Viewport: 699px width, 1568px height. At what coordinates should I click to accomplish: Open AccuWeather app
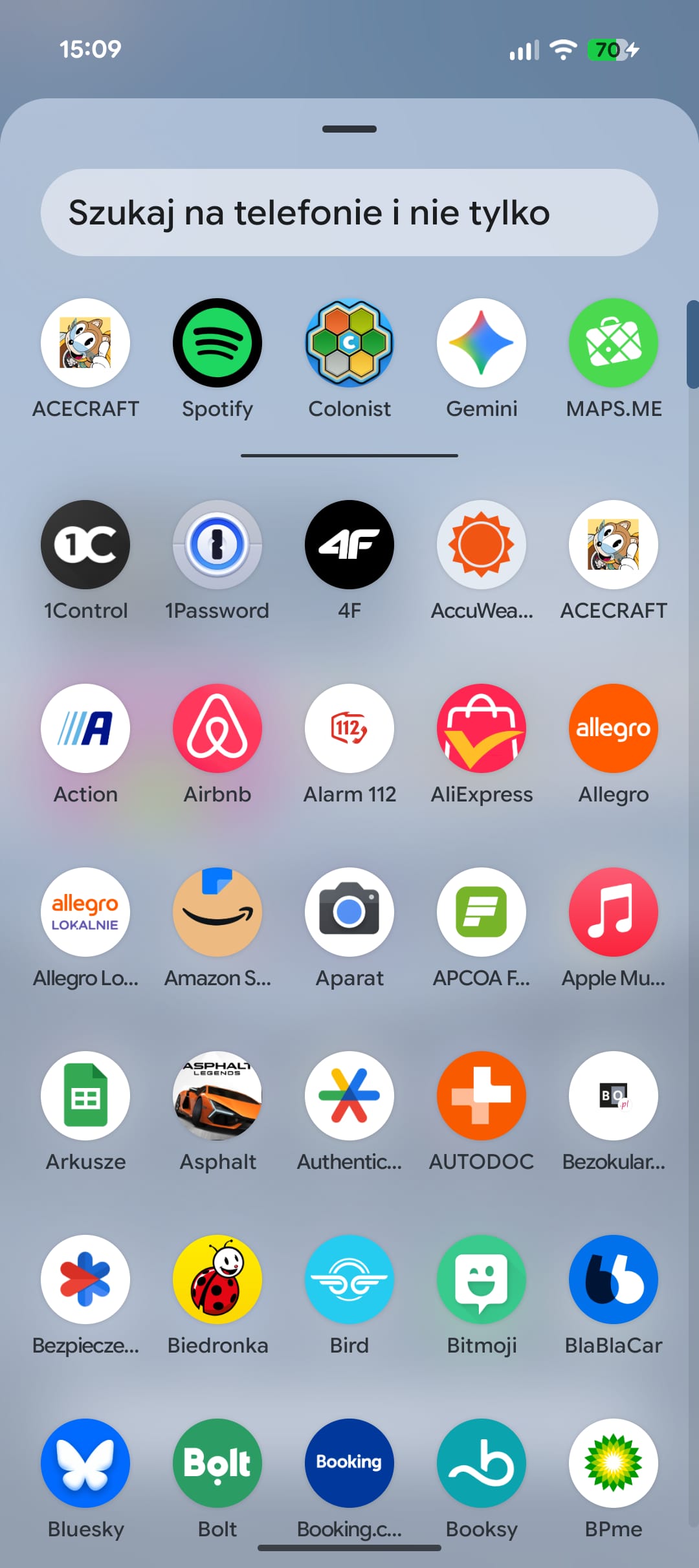tap(482, 545)
